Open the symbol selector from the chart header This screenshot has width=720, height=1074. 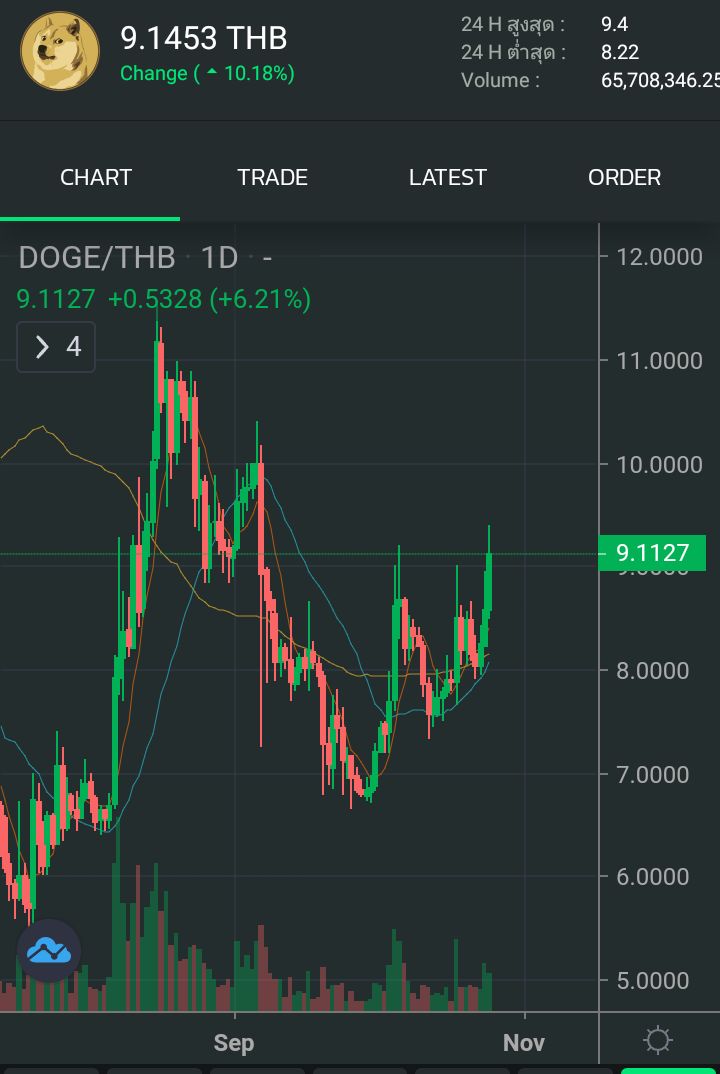click(95, 258)
